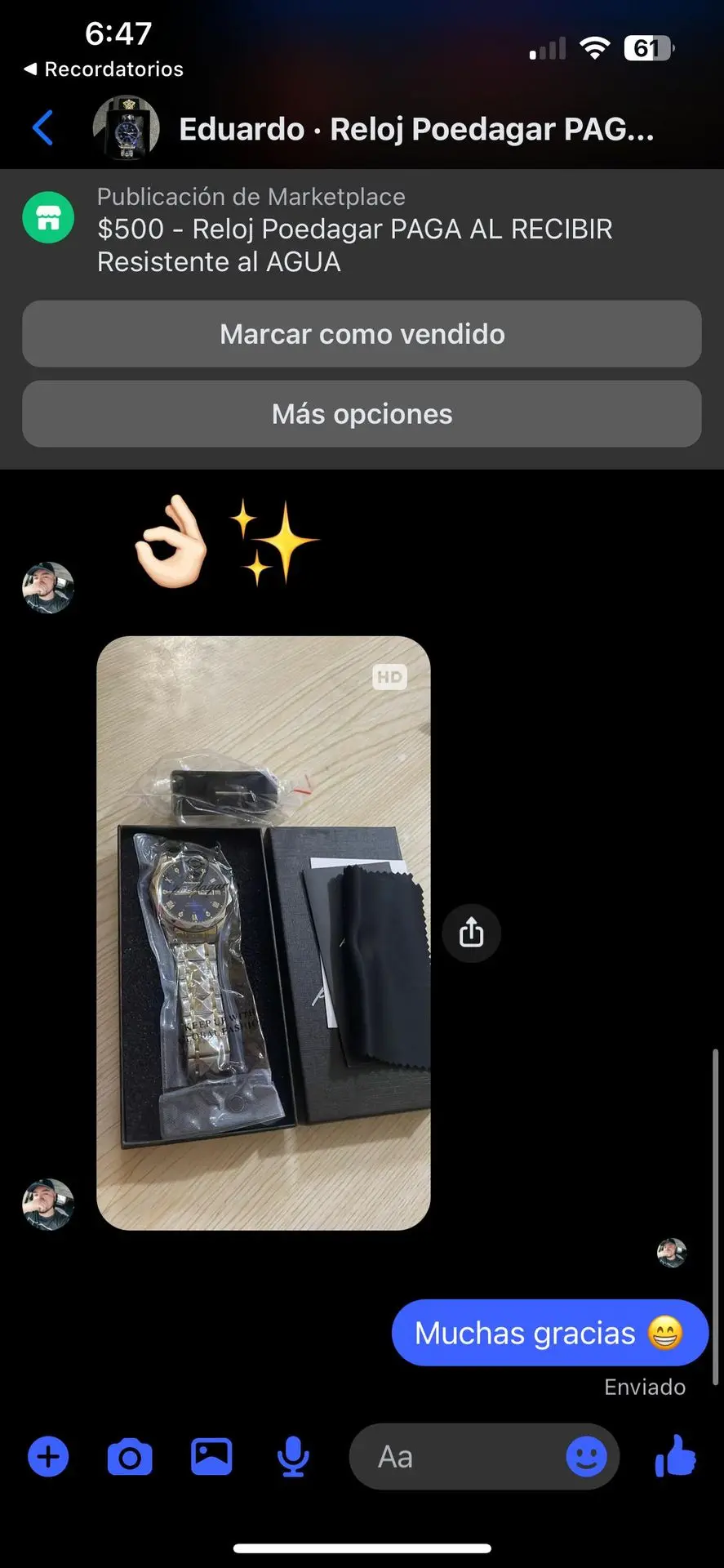724x1568 pixels.
Task: Go back from the chat with Eduardo
Action: (x=42, y=128)
